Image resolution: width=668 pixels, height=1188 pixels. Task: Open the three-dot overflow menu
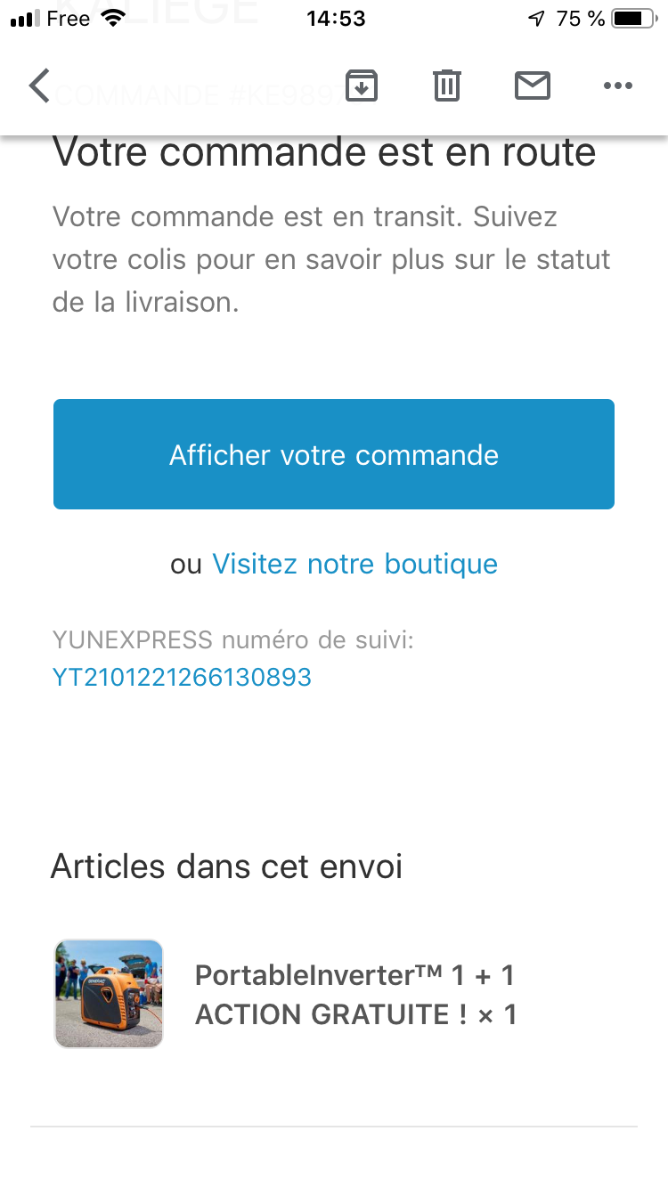point(618,86)
